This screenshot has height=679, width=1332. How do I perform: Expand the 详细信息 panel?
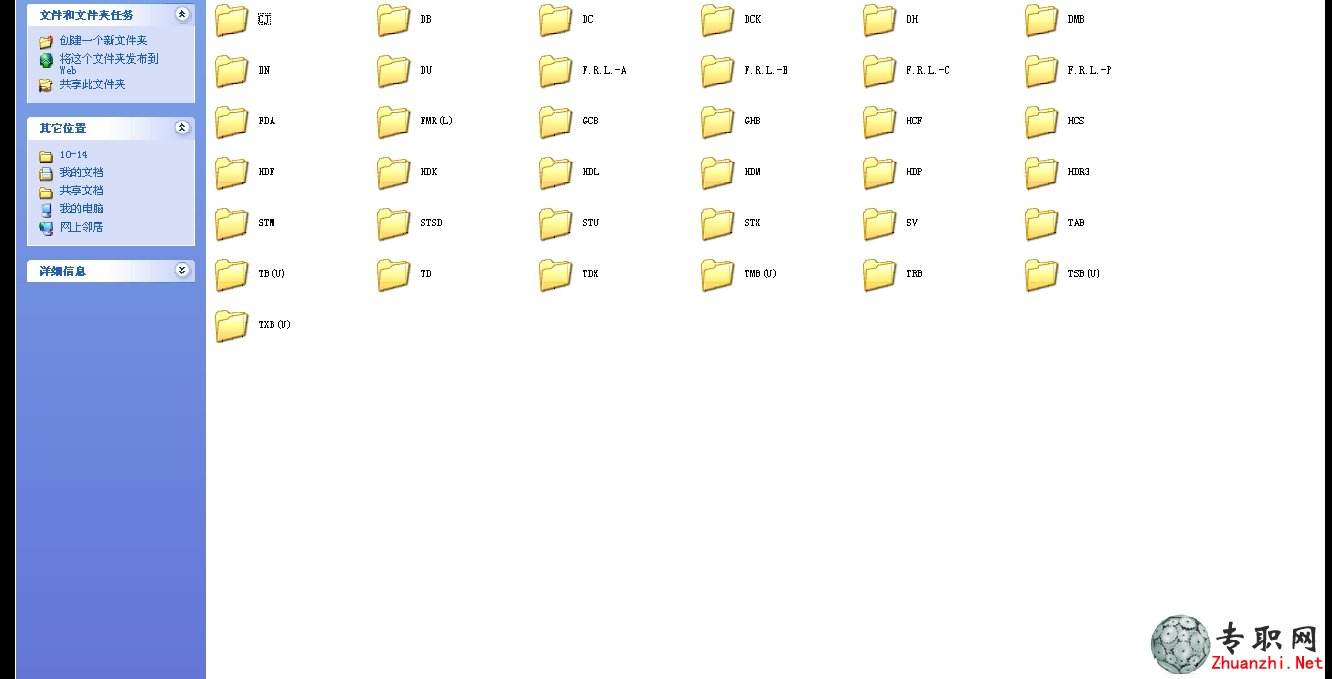click(181, 270)
